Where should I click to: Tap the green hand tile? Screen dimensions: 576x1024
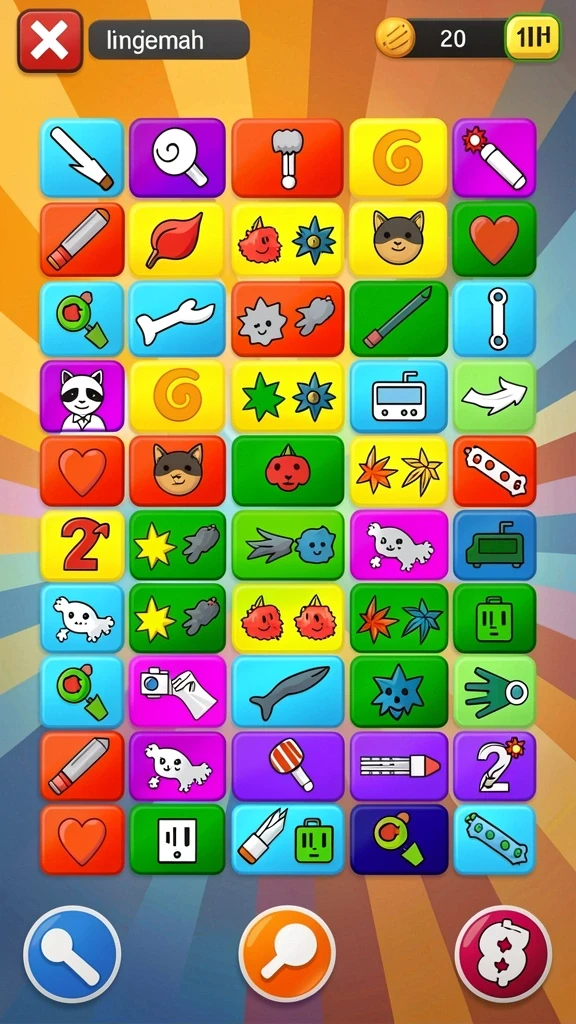pos(494,692)
